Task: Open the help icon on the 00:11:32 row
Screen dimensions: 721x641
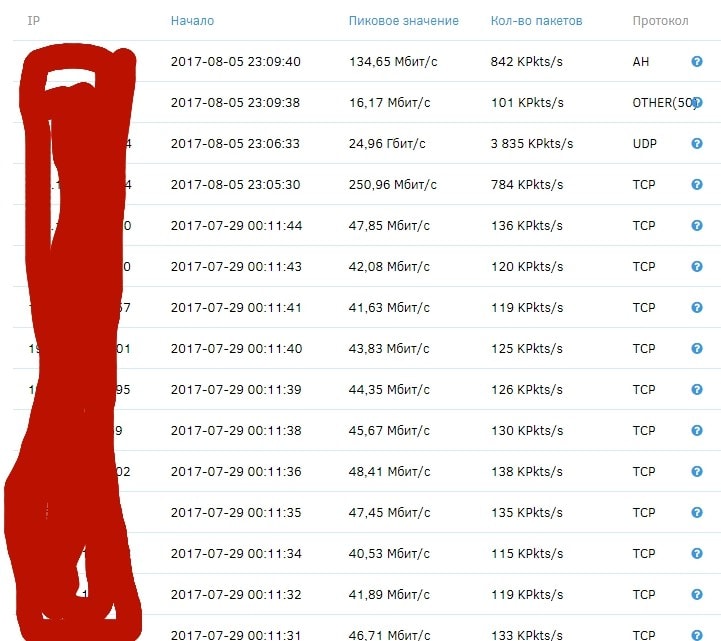Action: point(697,595)
